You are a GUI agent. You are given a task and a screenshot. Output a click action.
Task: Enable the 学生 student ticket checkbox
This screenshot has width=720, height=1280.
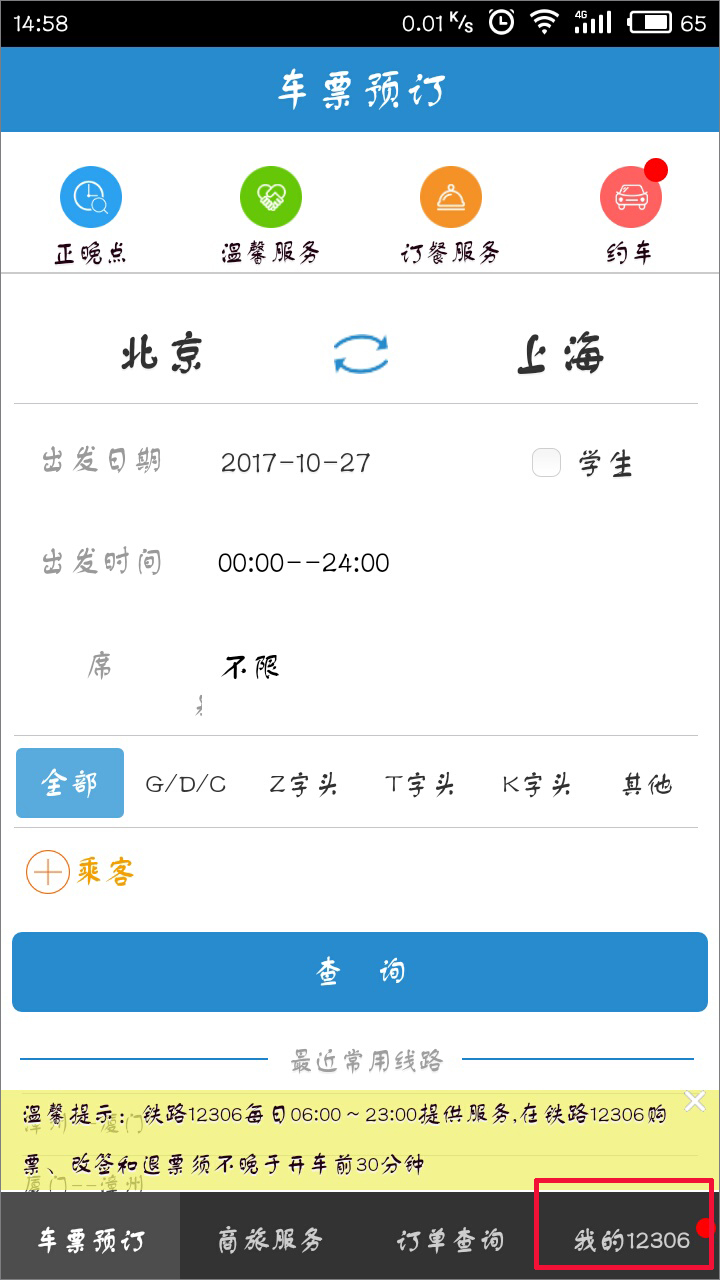click(546, 462)
